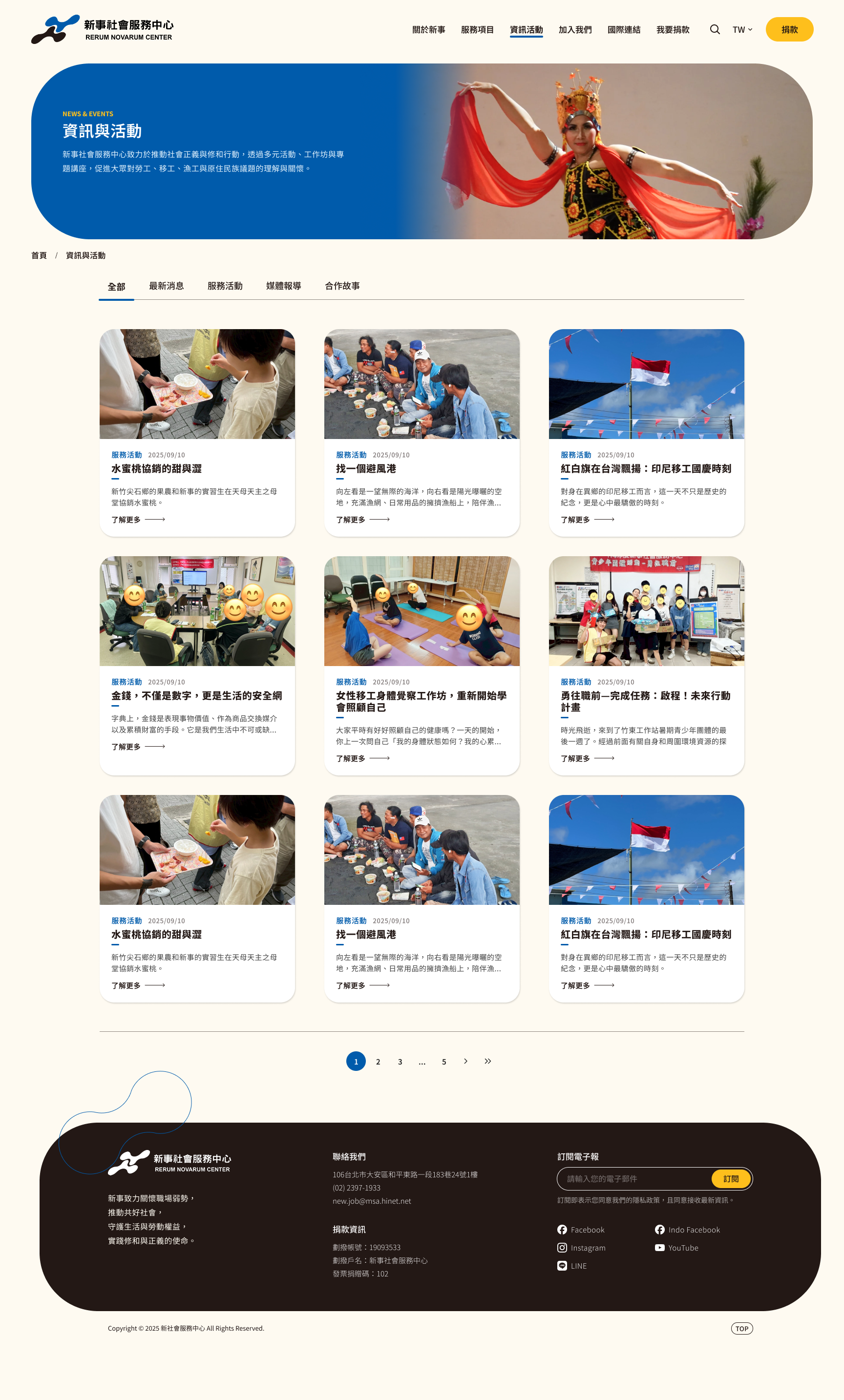Open the search magnifier icon
Image resolution: width=844 pixels, height=1400 pixels.
point(715,30)
